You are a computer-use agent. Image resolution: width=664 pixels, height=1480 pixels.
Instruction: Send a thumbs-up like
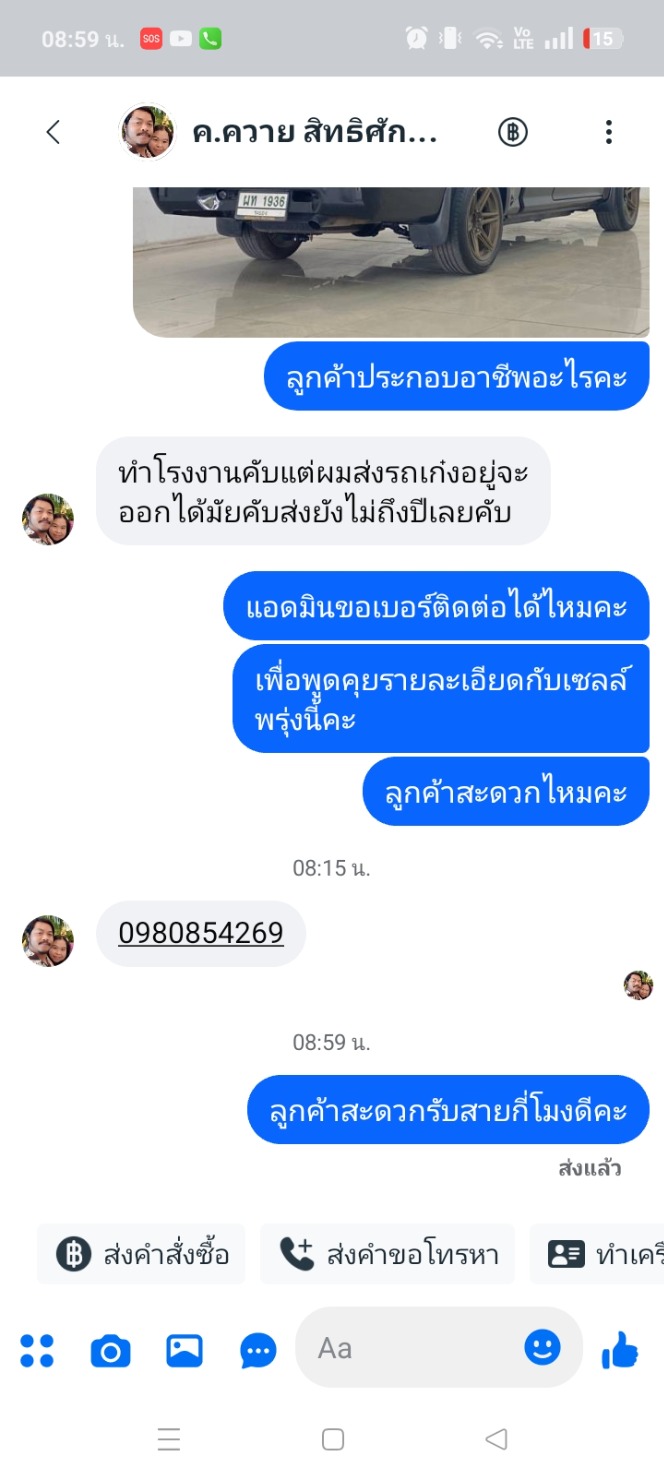(620, 1351)
